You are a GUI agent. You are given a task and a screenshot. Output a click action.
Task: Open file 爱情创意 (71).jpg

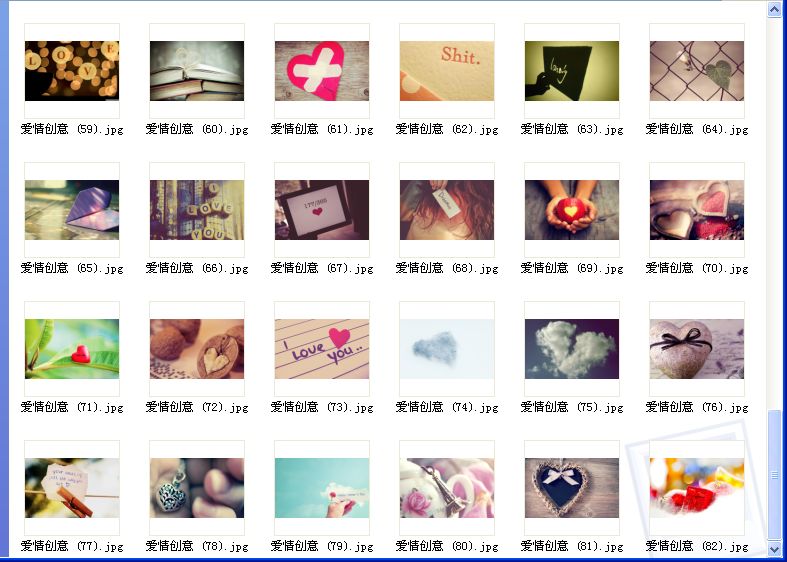pos(72,349)
